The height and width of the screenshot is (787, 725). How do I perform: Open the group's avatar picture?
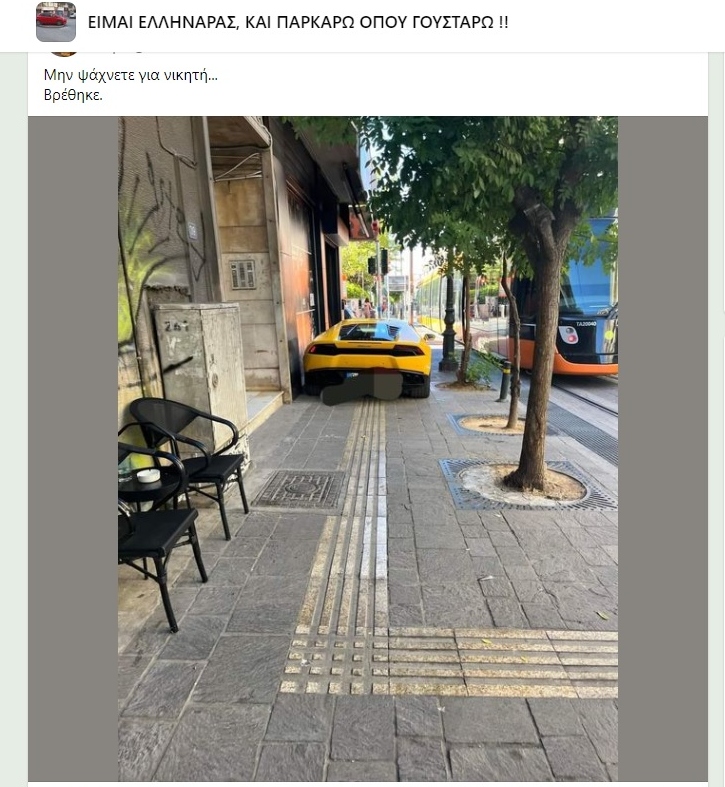pyautogui.click(x=56, y=22)
